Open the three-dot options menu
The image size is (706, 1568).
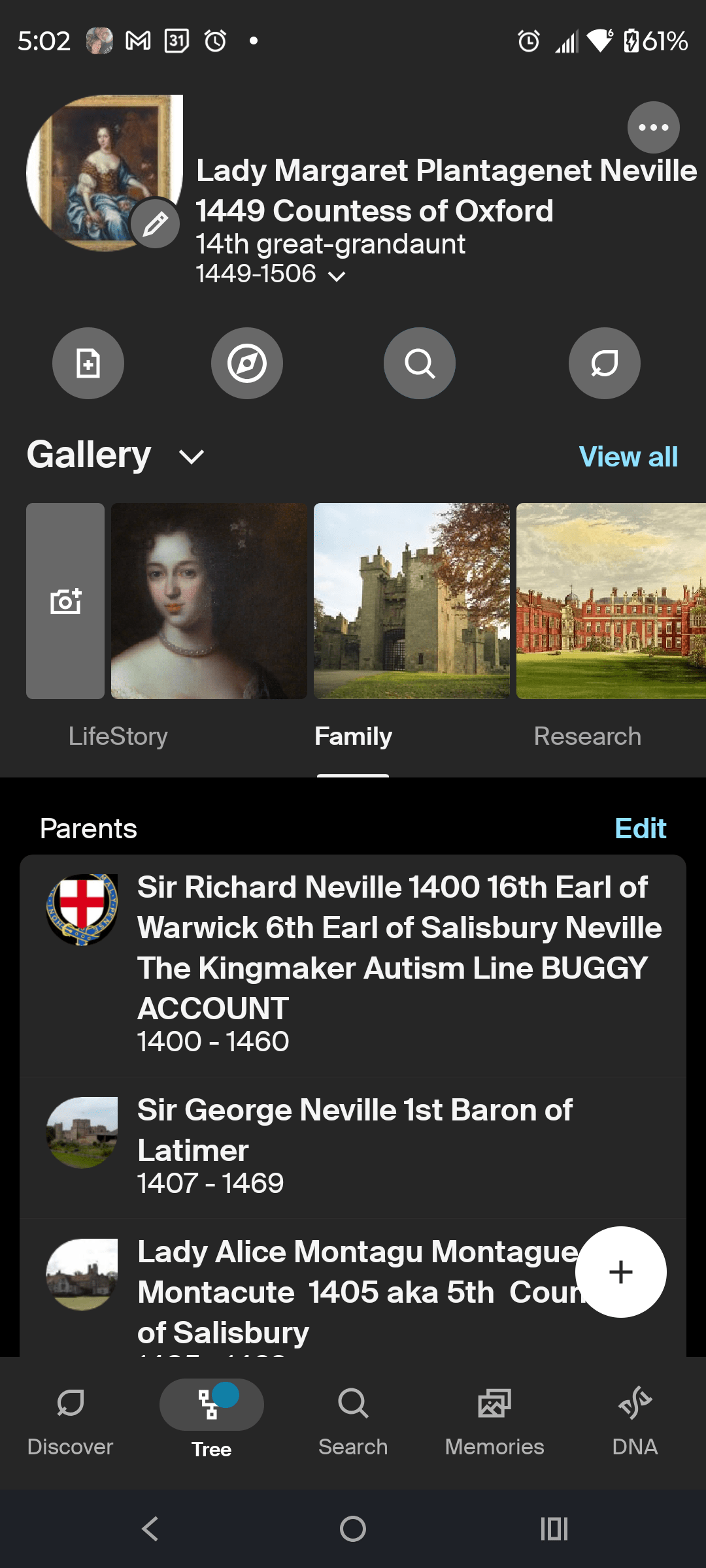[653, 127]
